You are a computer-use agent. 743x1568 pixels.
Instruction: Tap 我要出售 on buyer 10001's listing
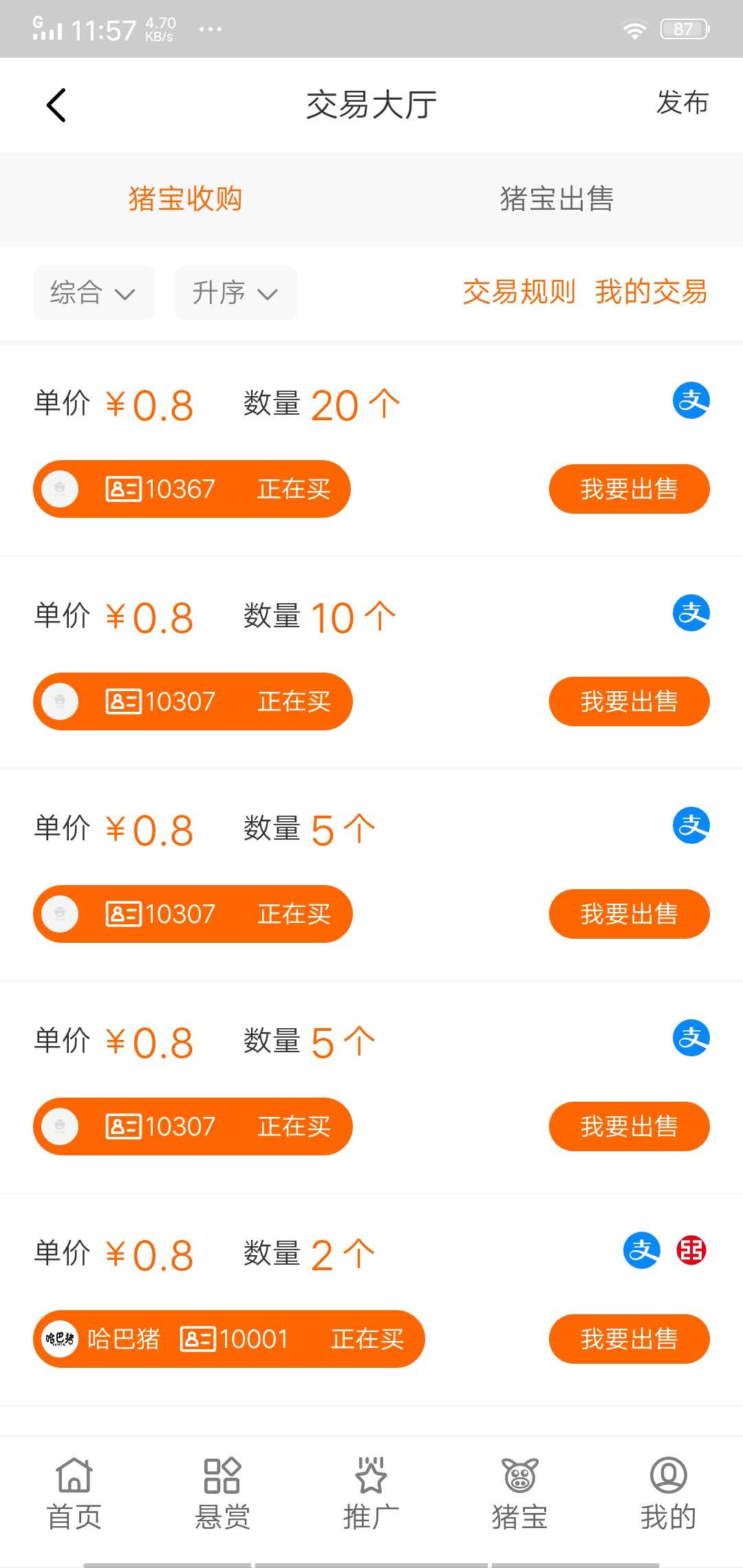[628, 1339]
